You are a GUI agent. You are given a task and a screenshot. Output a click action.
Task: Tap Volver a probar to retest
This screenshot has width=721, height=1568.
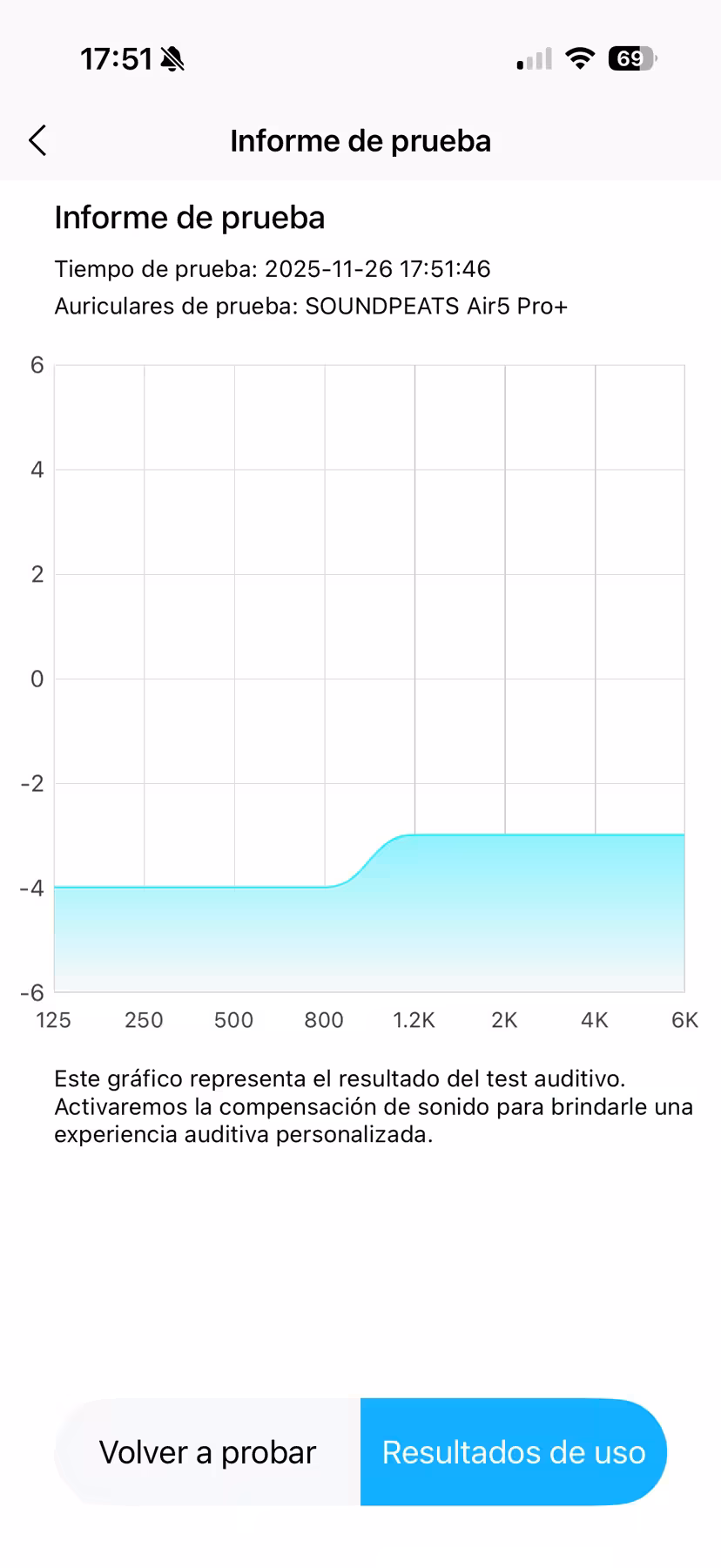[x=207, y=1452]
